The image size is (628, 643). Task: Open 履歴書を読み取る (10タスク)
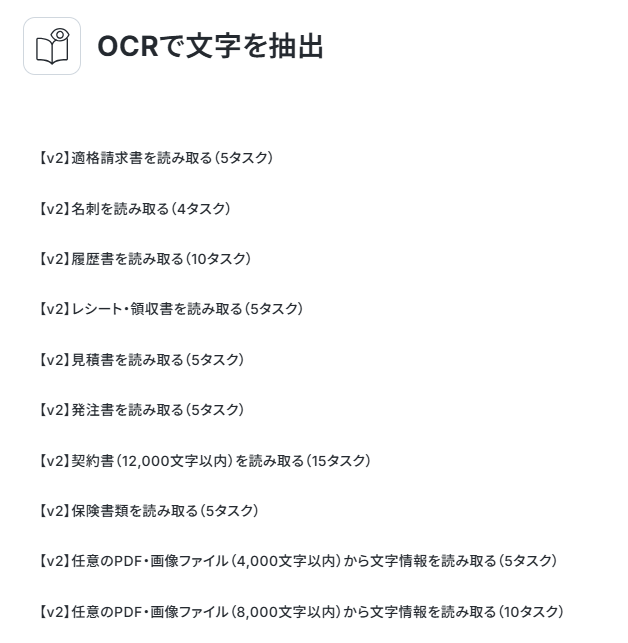click(144, 259)
